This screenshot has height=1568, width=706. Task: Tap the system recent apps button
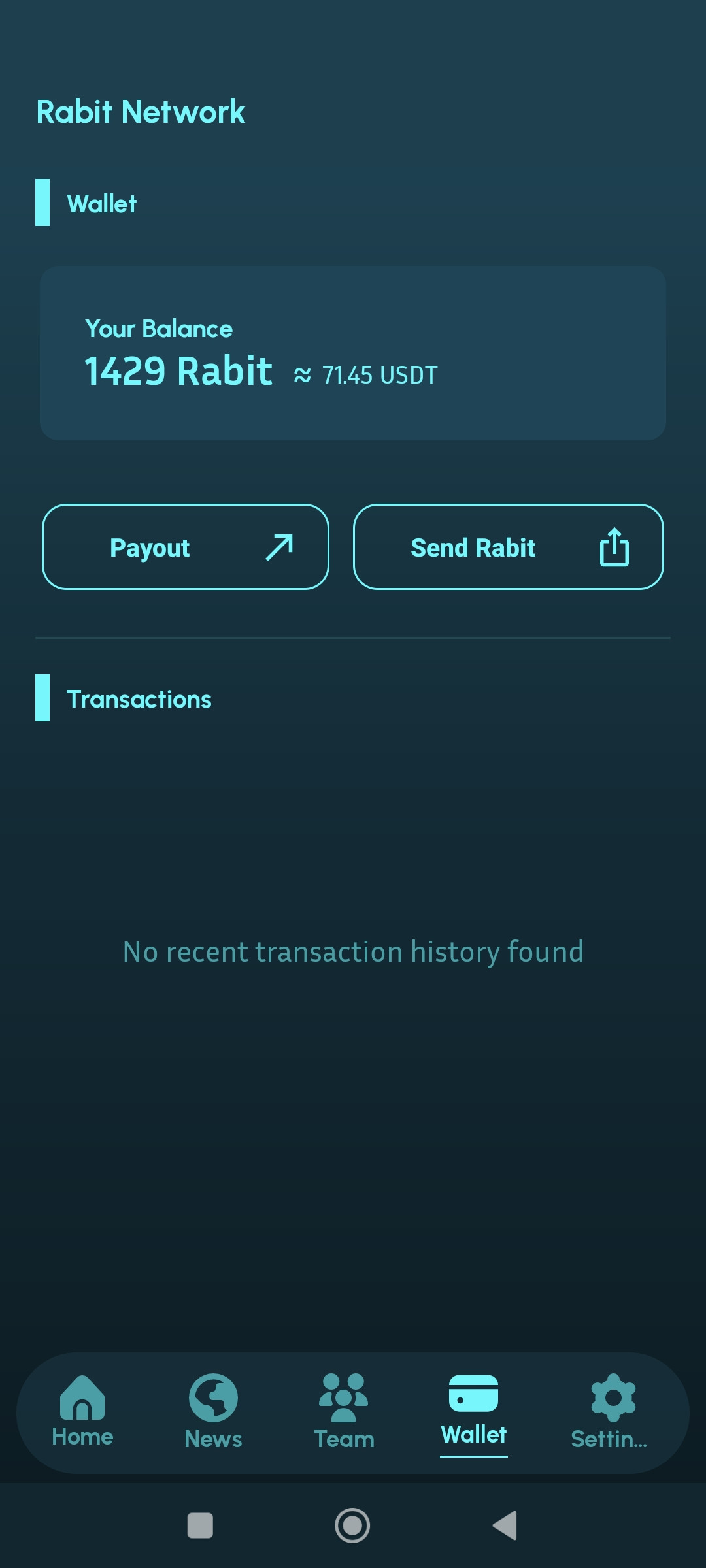click(200, 1526)
